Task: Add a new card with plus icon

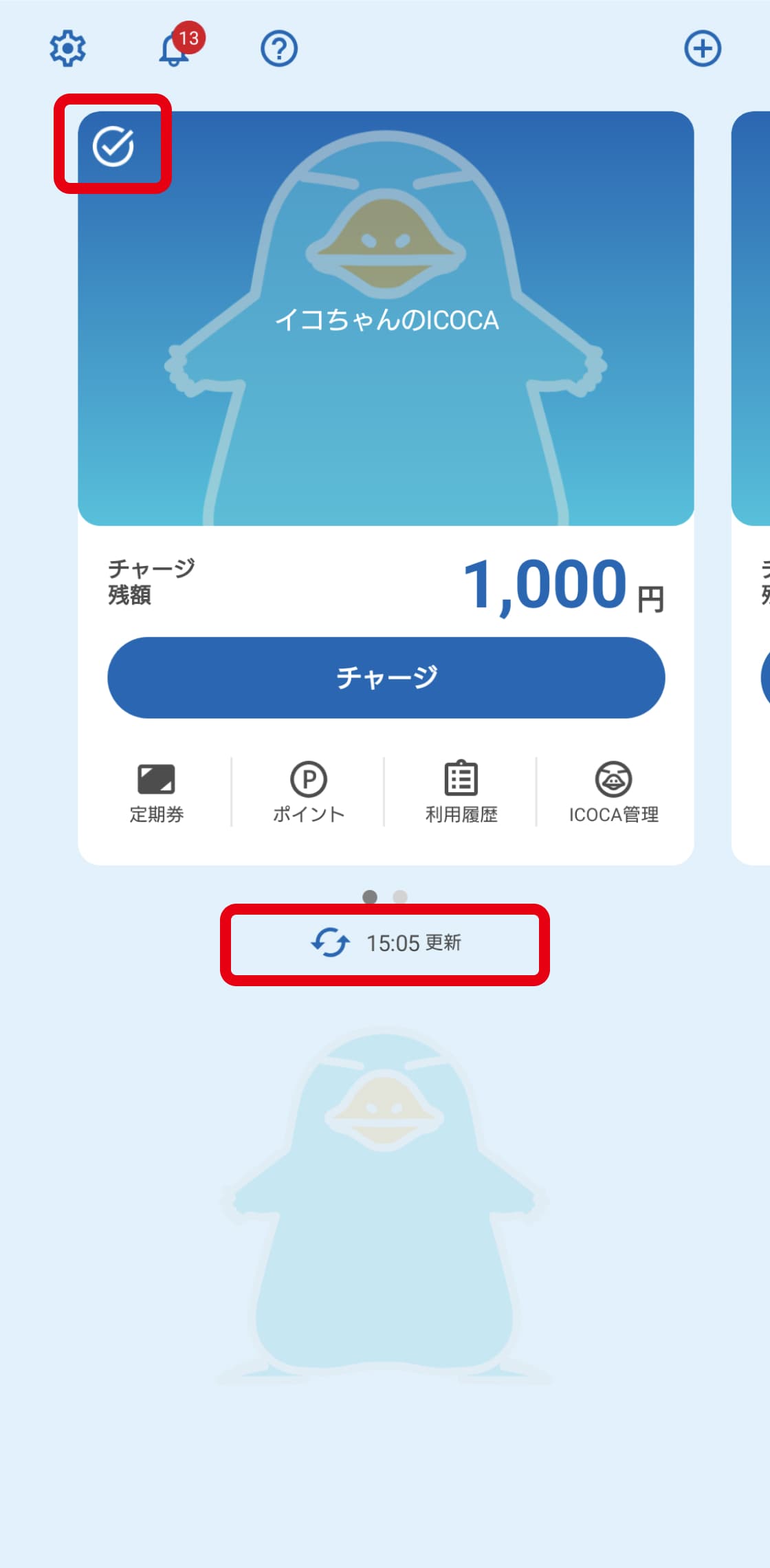Action: 703,49
